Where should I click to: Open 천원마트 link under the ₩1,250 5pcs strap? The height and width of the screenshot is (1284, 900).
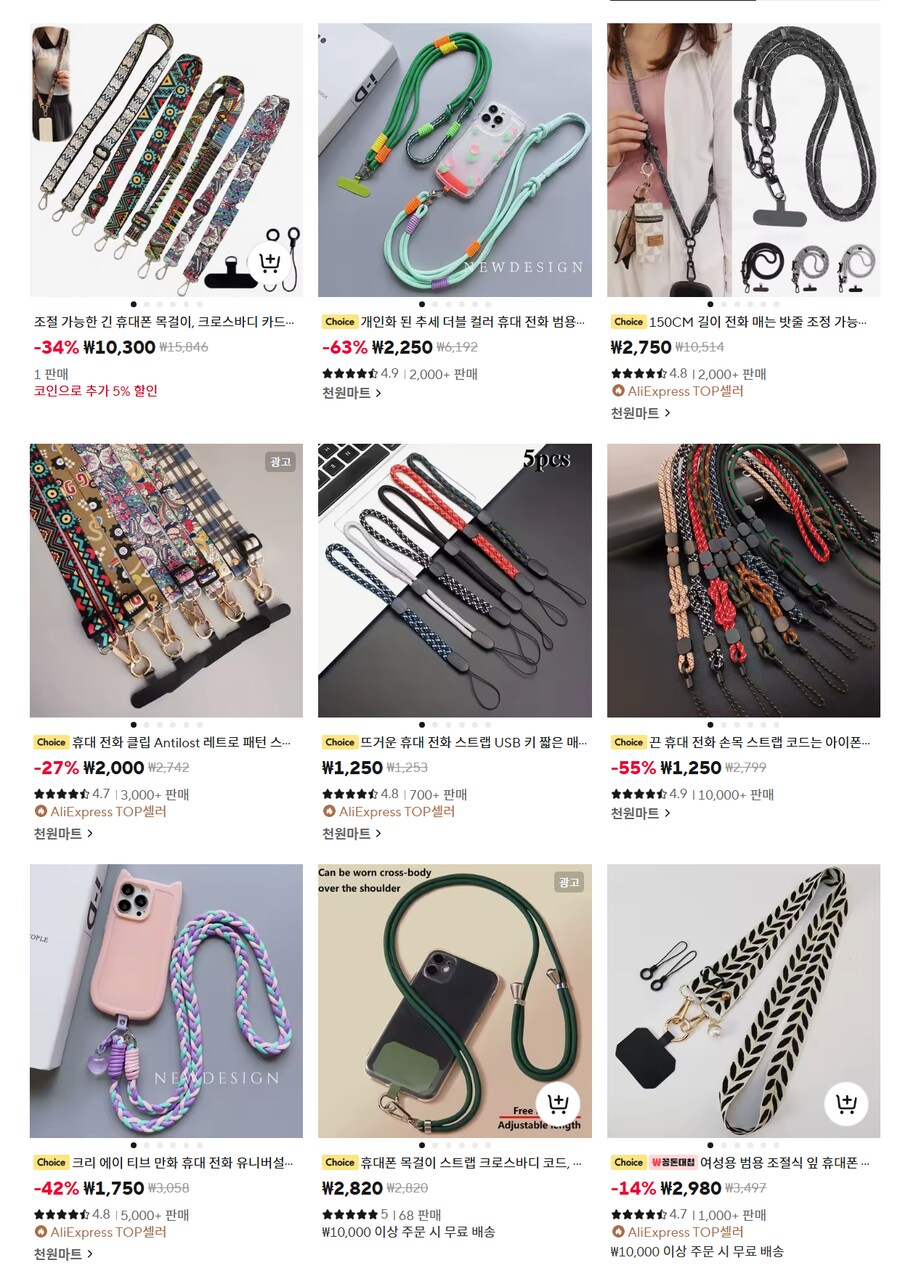pyautogui.click(x=351, y=833)
